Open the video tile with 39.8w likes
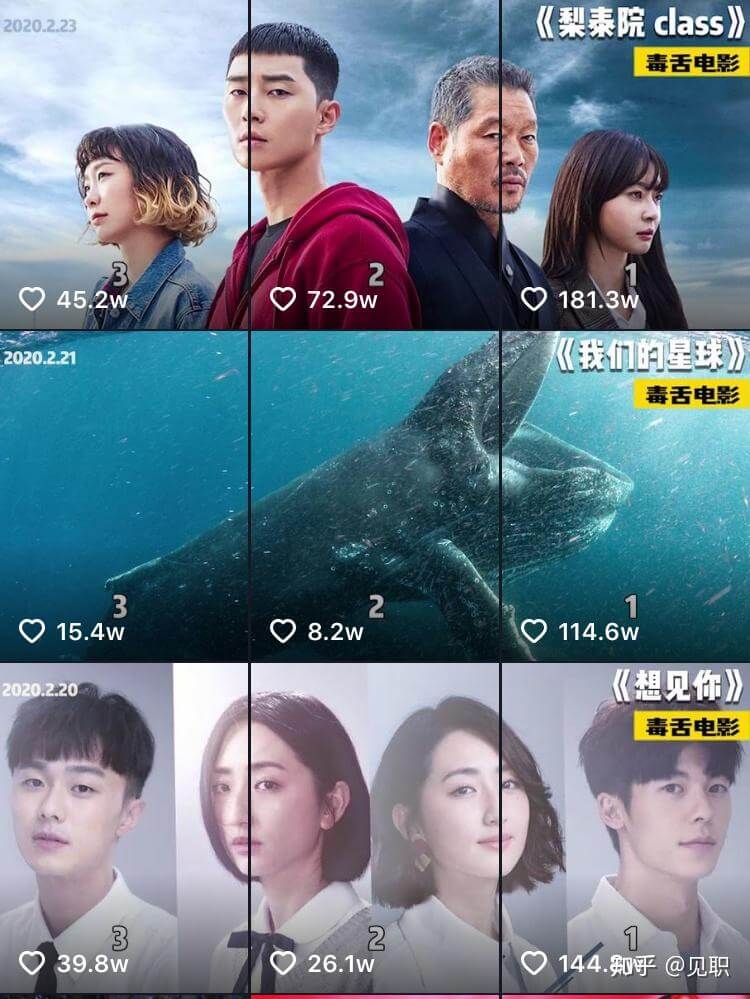Screen dimensions: 750x999 [124, 830]
